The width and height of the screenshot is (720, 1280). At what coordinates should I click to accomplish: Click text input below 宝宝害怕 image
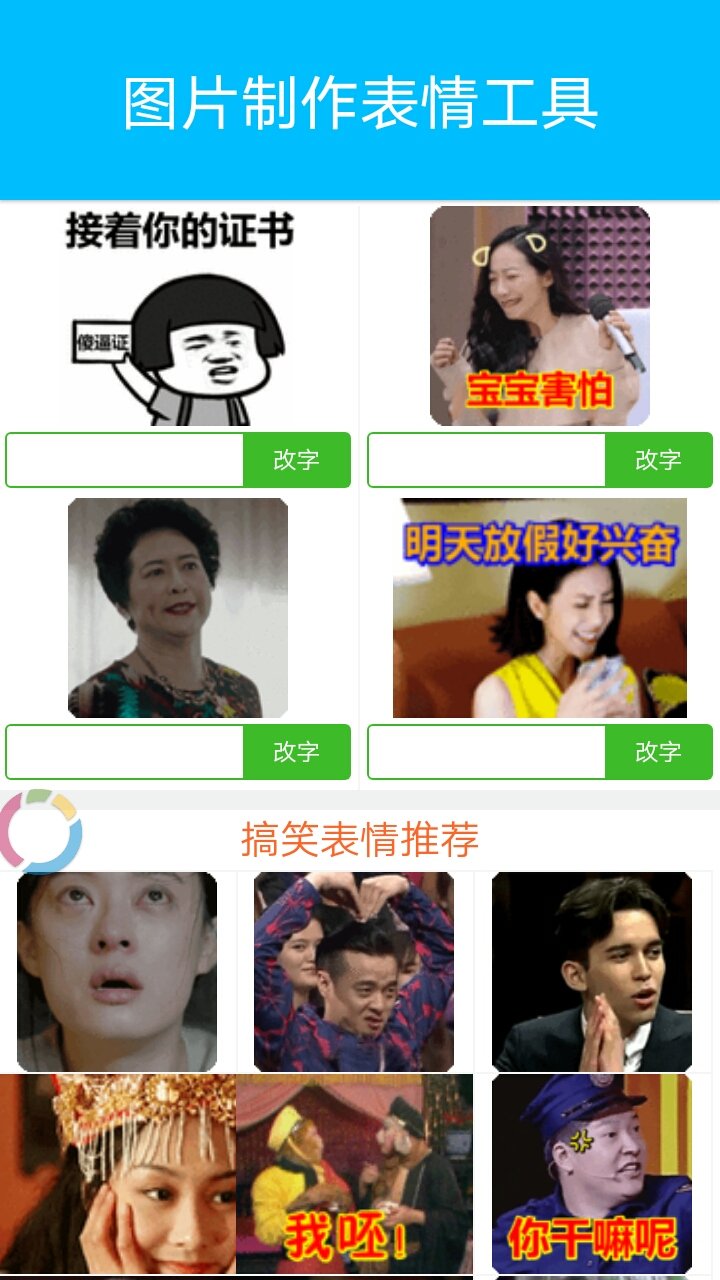coord(487,460)
